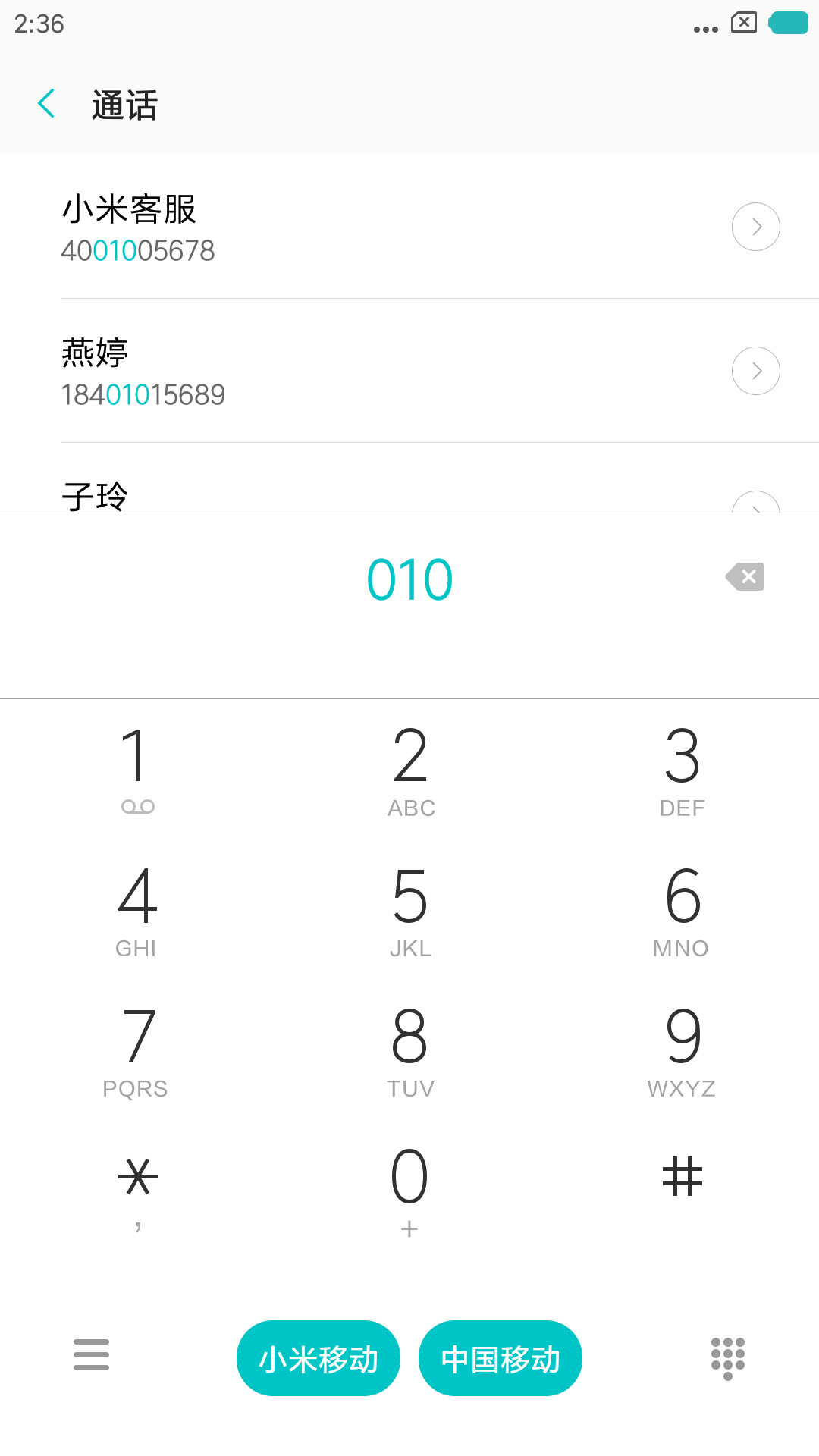Open the 小米客服 call entry
This screenshot has height=1456, width=819.
tap(409, 227)
